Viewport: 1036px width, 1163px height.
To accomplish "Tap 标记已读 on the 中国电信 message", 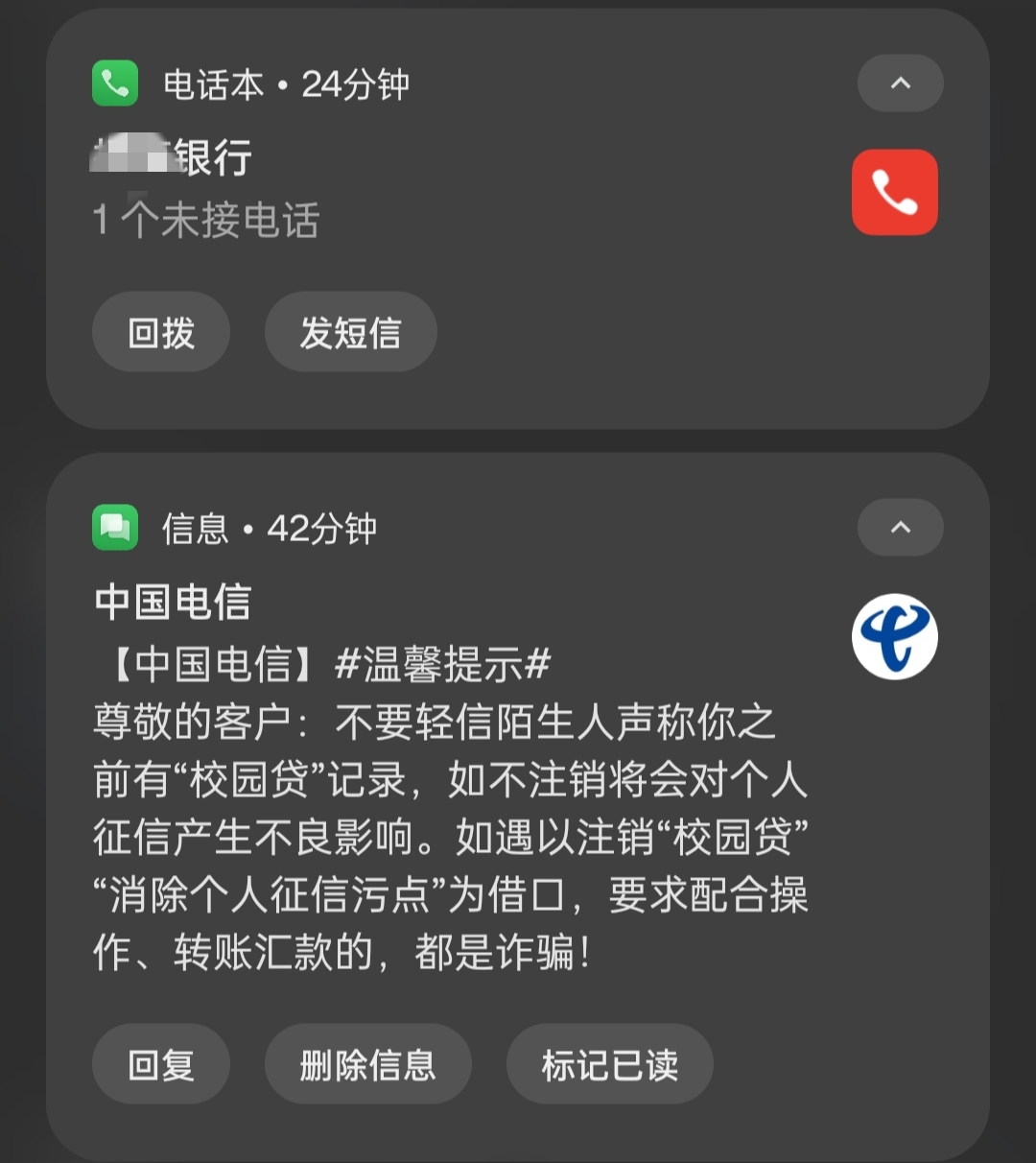I will coord(609,1064).
